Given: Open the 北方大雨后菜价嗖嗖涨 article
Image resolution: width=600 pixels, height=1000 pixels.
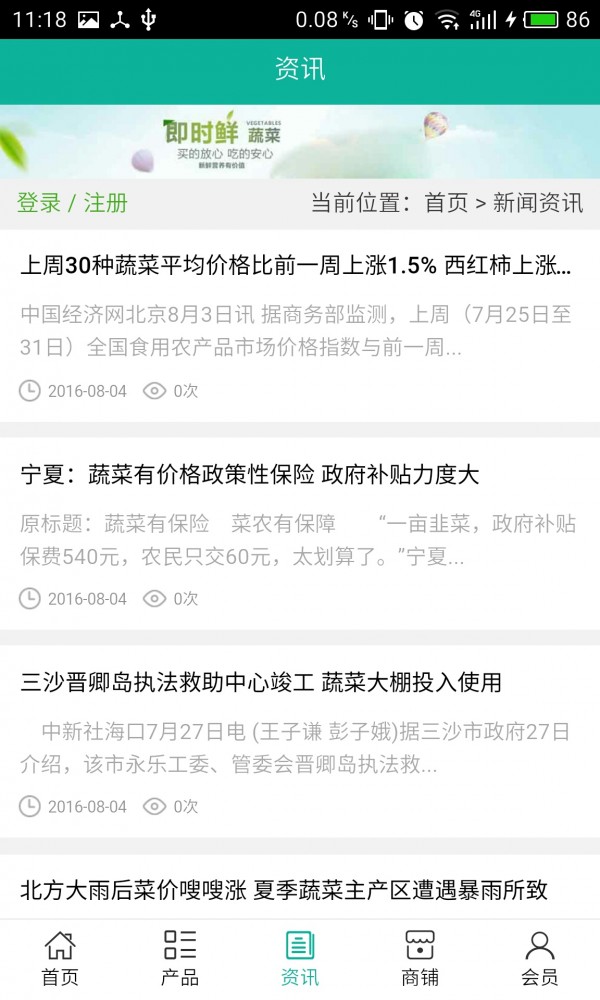Looking at the screenshot, I should (x=284, y=889).
